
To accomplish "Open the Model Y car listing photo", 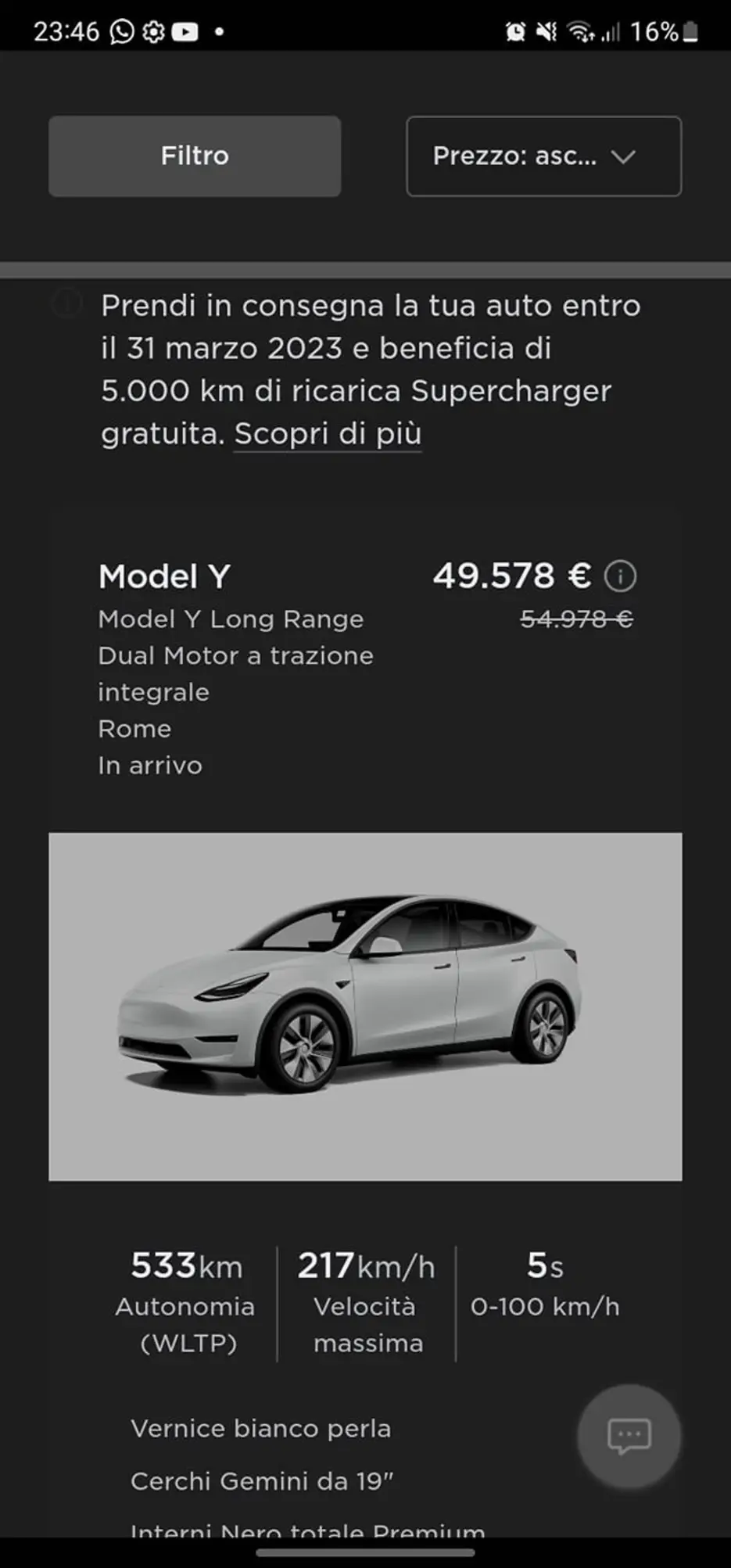I will coord(365,1006).
